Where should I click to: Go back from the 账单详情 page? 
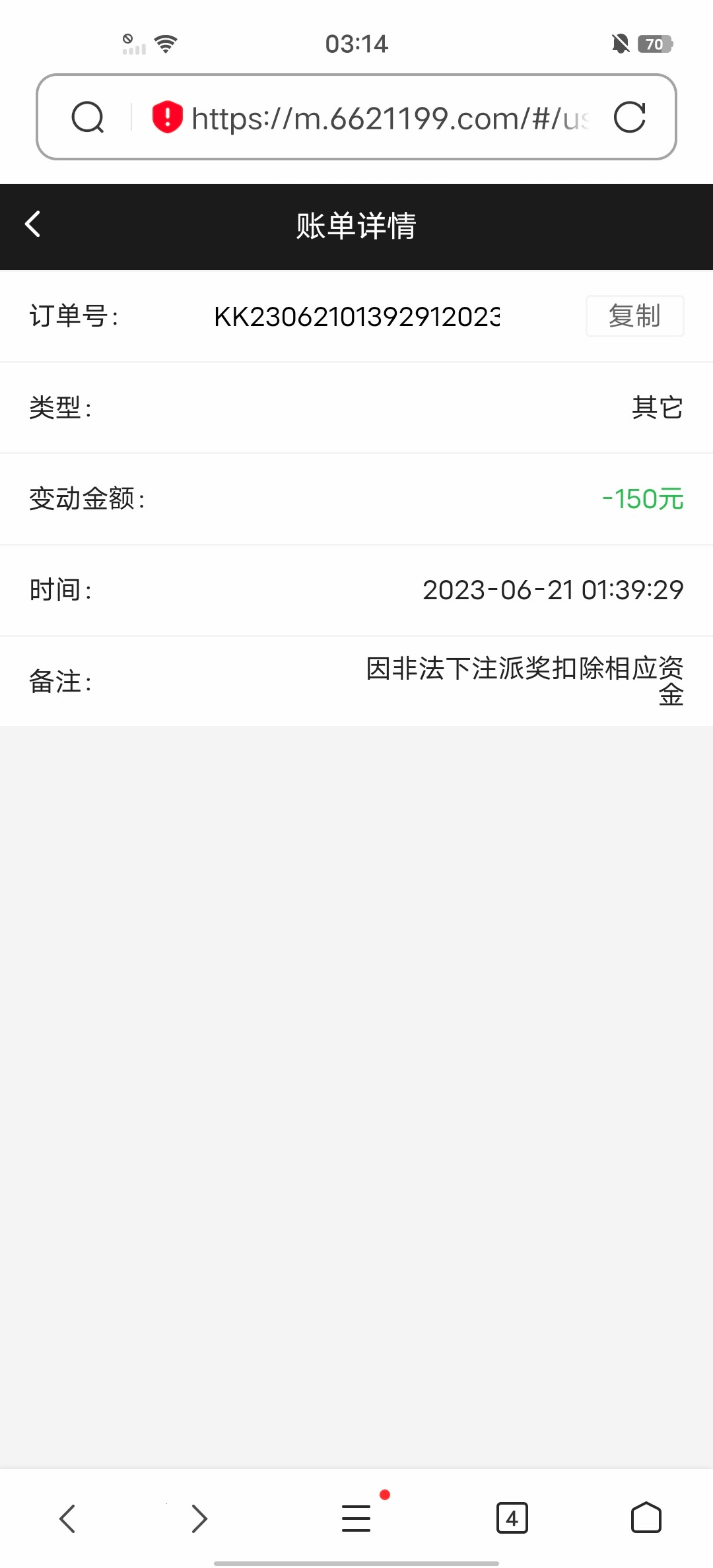(33, 224)
